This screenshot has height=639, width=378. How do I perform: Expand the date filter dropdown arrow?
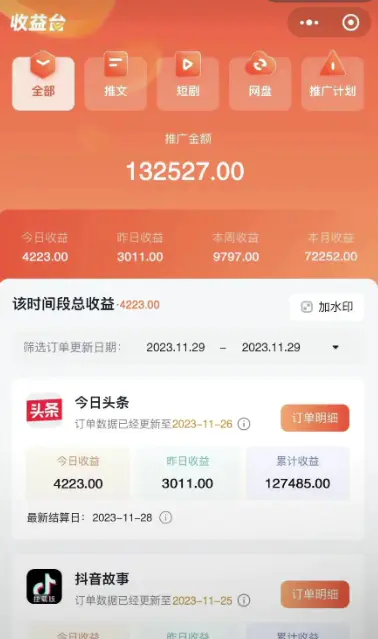click(336, 347)
